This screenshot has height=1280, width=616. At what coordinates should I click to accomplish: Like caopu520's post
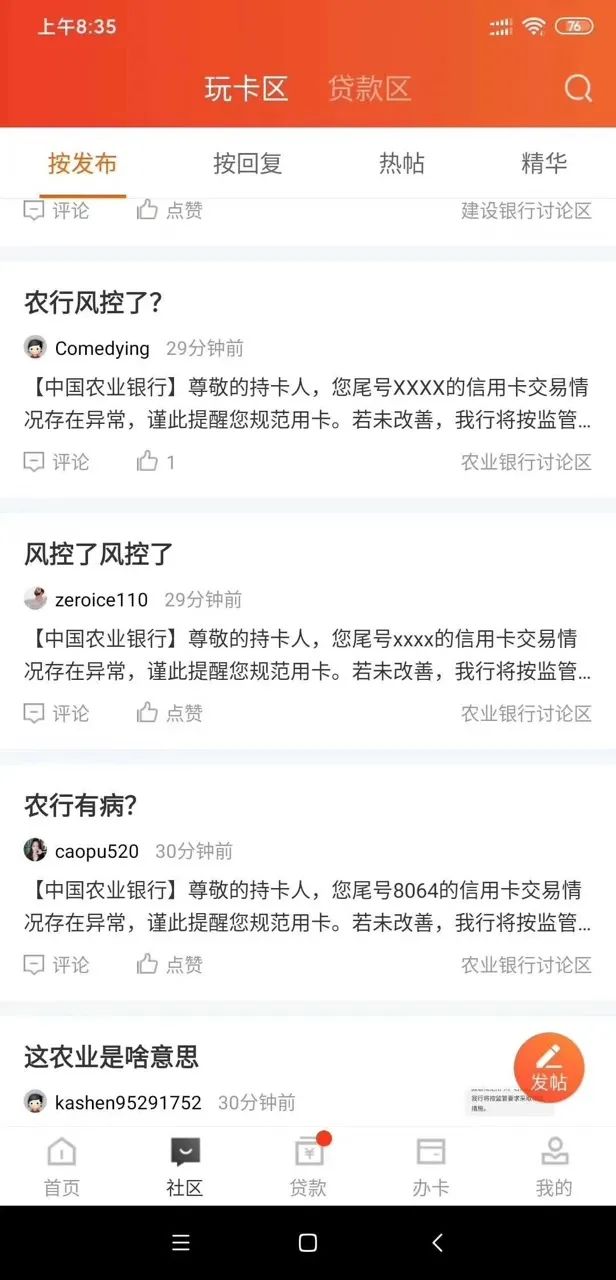[169, 964]
